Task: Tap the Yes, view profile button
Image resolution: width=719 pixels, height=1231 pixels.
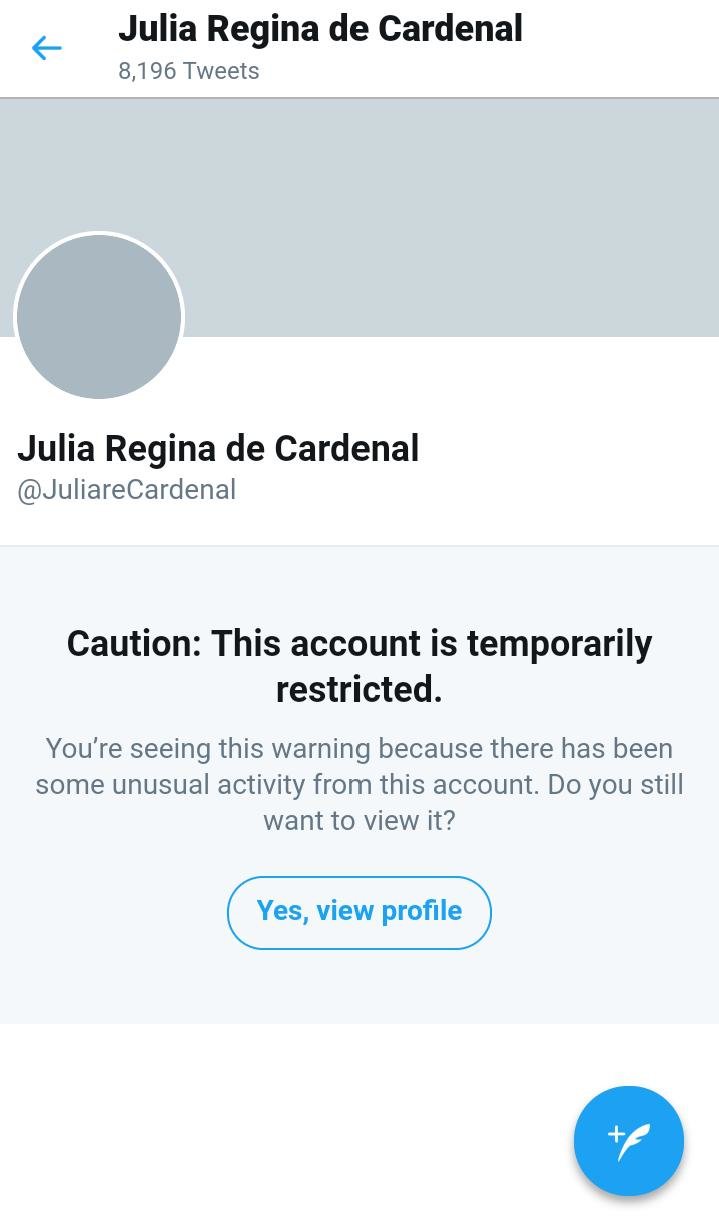Action: click(x=359, y=912)
